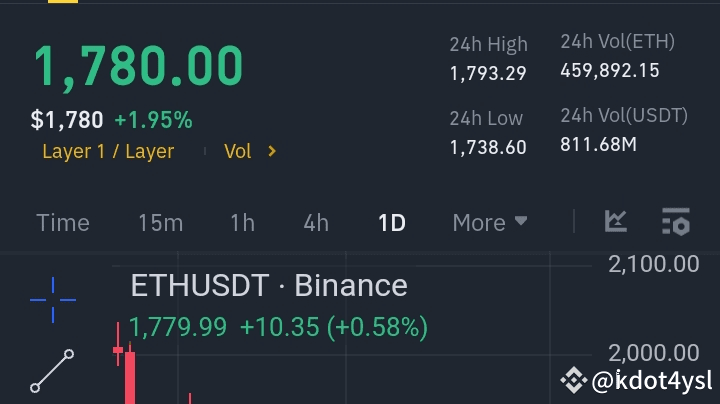Open the chart indicators icon
The image size is (720, 404).
click(x=616, y=221)
